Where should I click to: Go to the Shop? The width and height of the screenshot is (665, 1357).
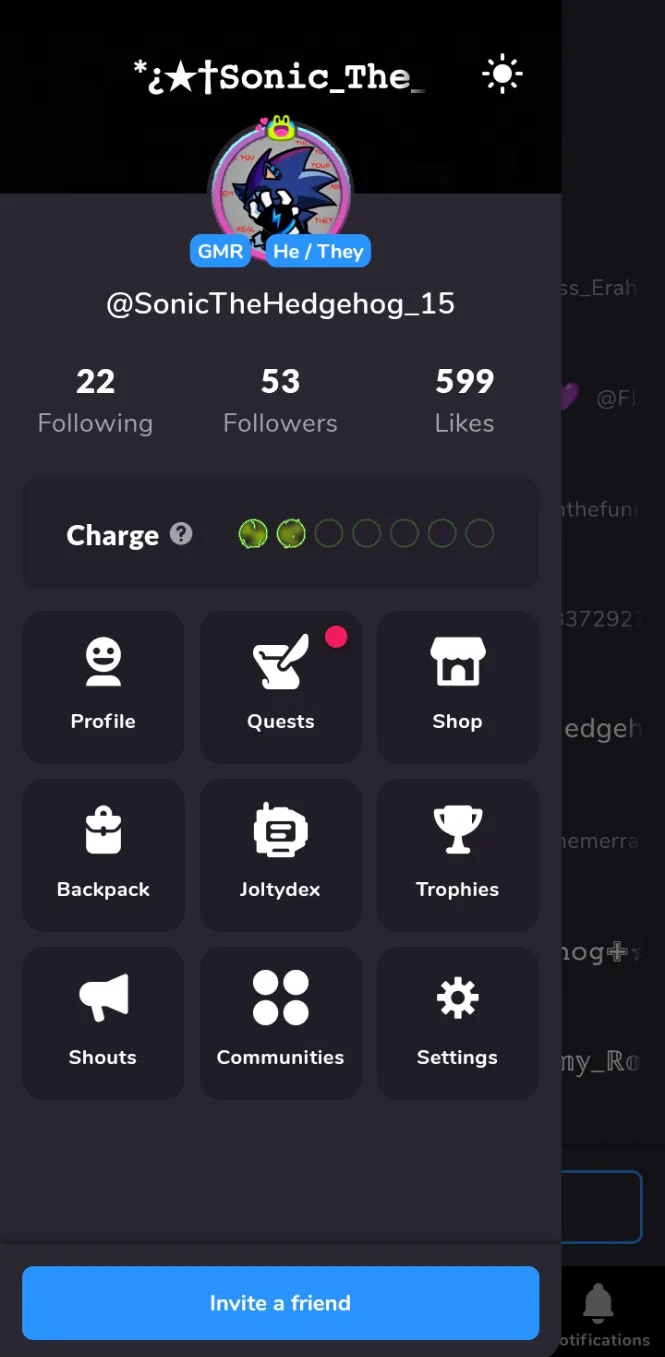point(457,687)
